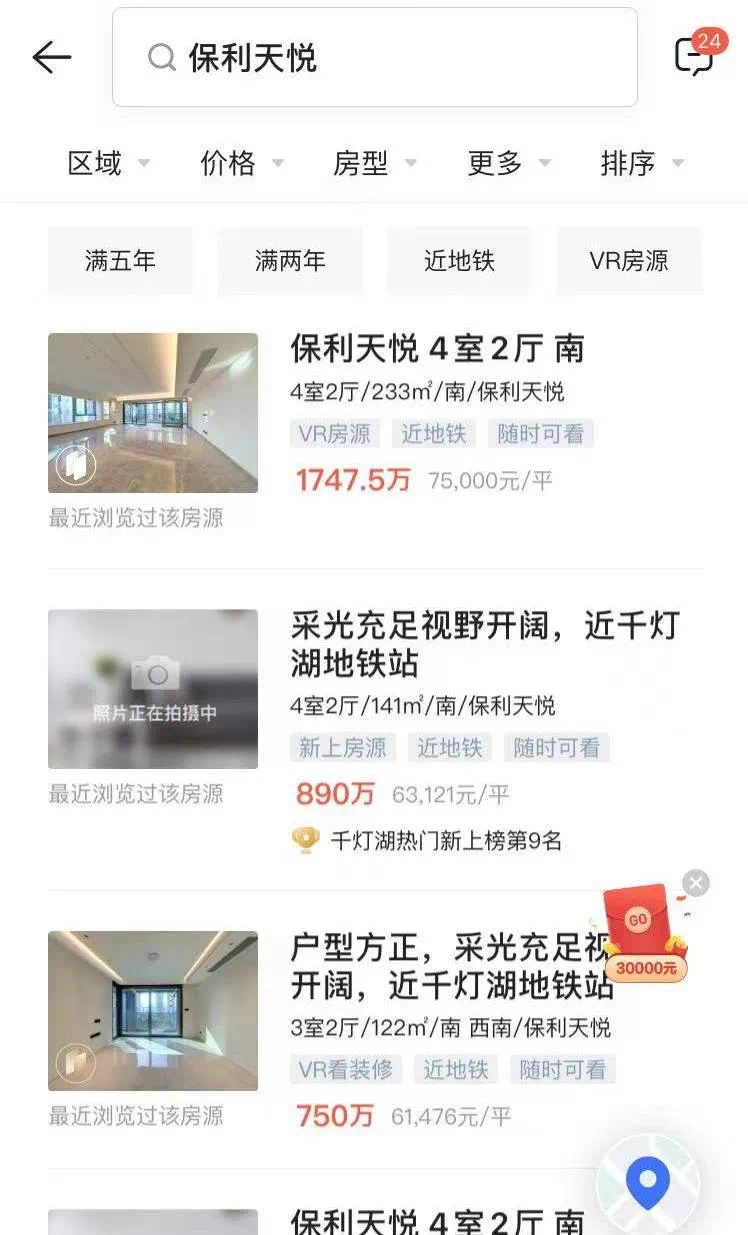Expand the 价格 filter dropdown

pos(241,163)
